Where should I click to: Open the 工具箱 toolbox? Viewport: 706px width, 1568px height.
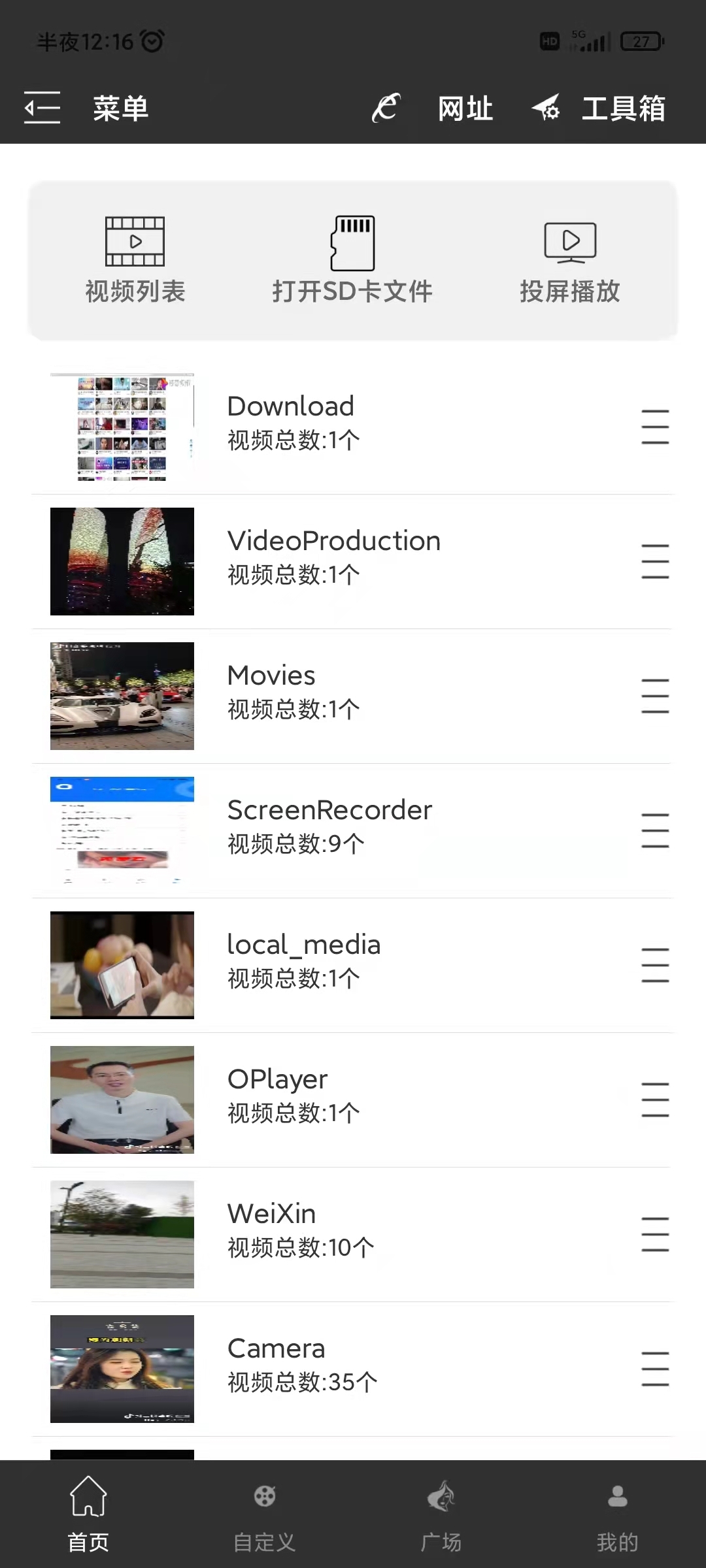pos(599,108)
